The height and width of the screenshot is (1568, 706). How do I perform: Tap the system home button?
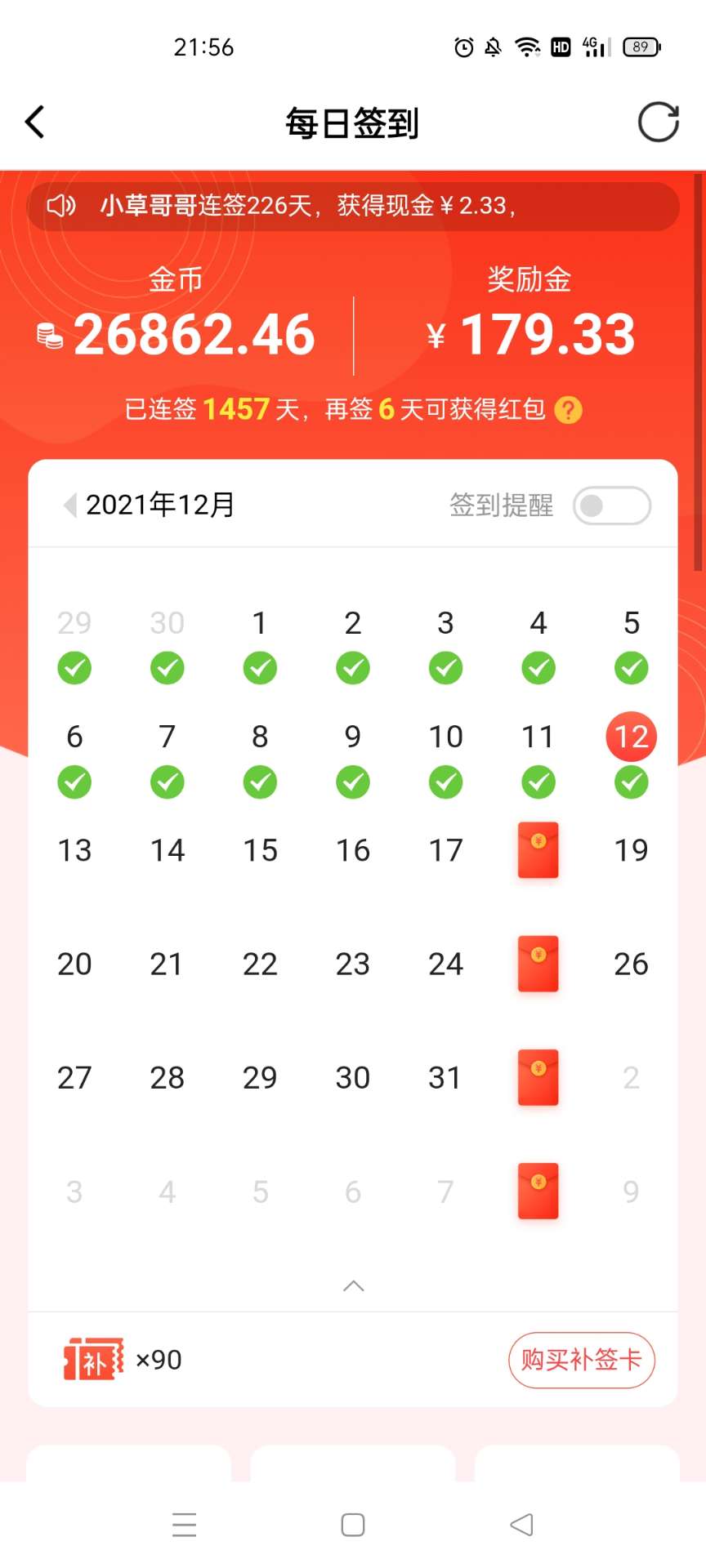[353, 1525]
